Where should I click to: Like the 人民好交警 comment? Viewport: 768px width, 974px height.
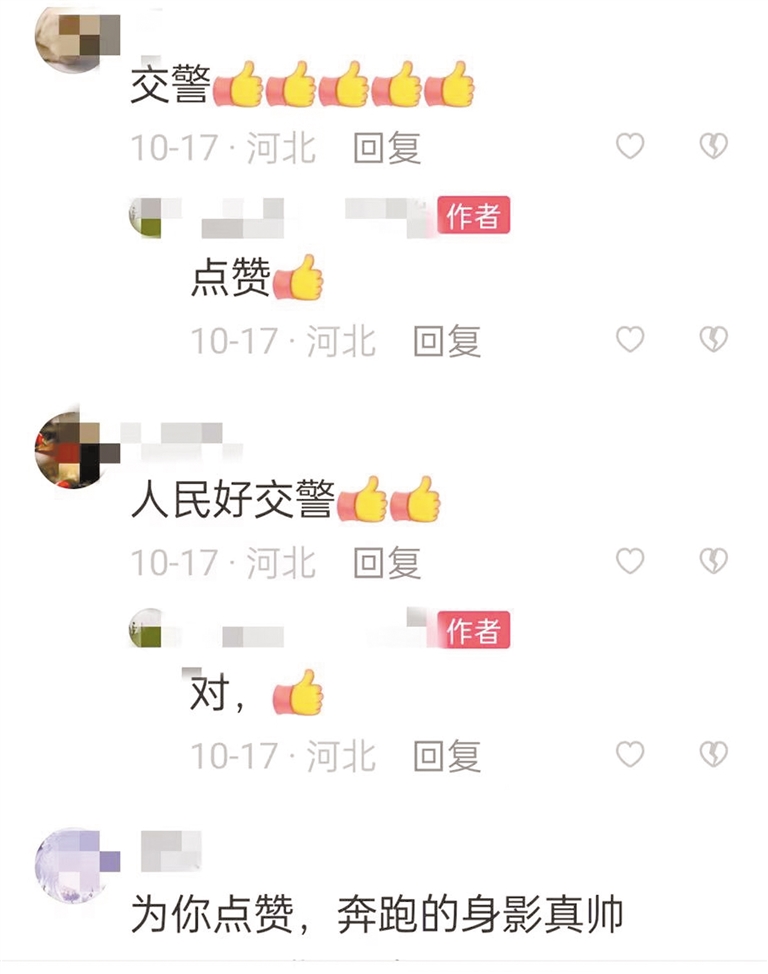(630, 562)
